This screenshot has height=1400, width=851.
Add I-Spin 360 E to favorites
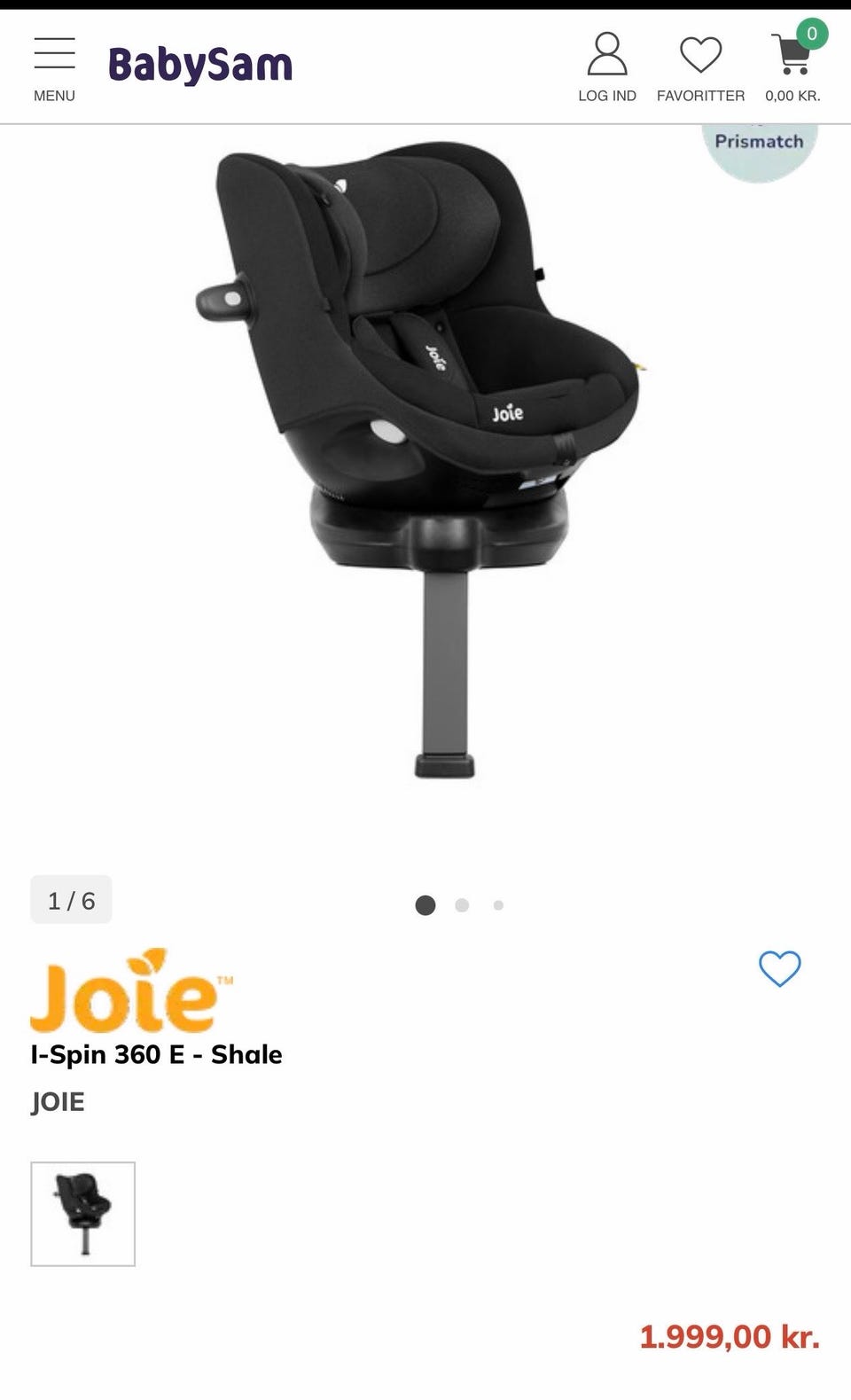(x=779, y=968)
